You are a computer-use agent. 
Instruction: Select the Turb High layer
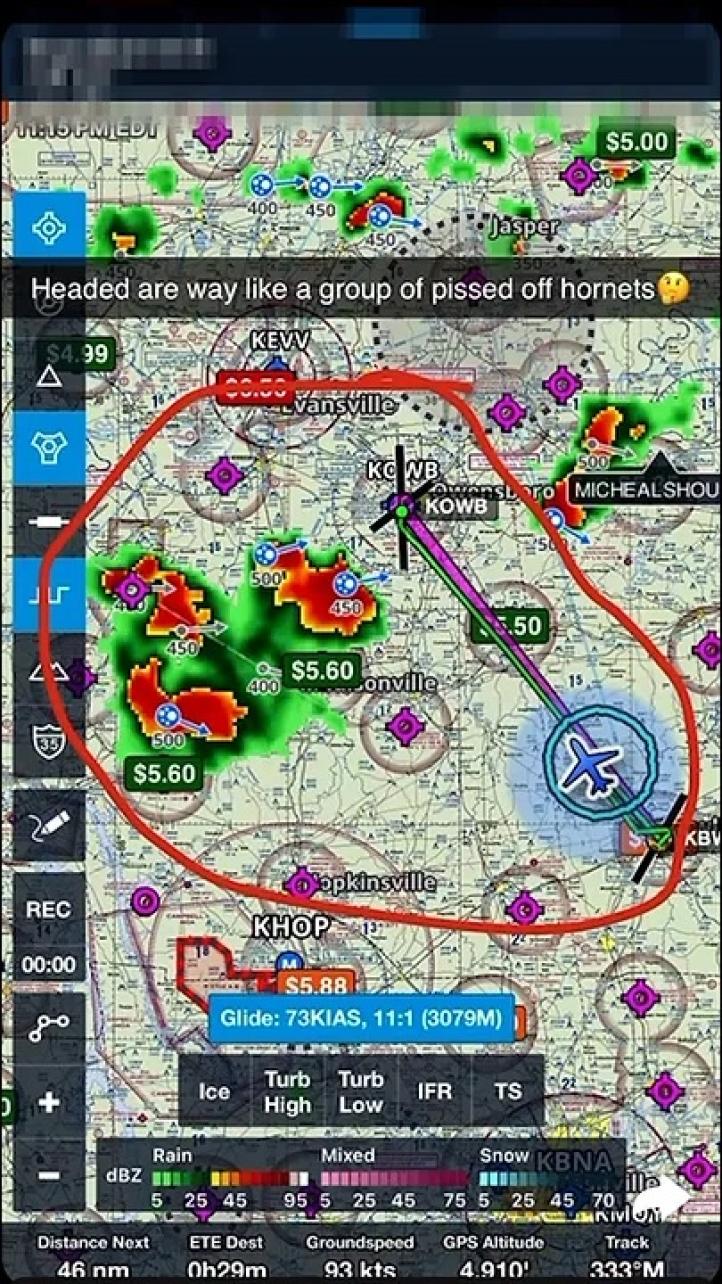point(287,1091)
